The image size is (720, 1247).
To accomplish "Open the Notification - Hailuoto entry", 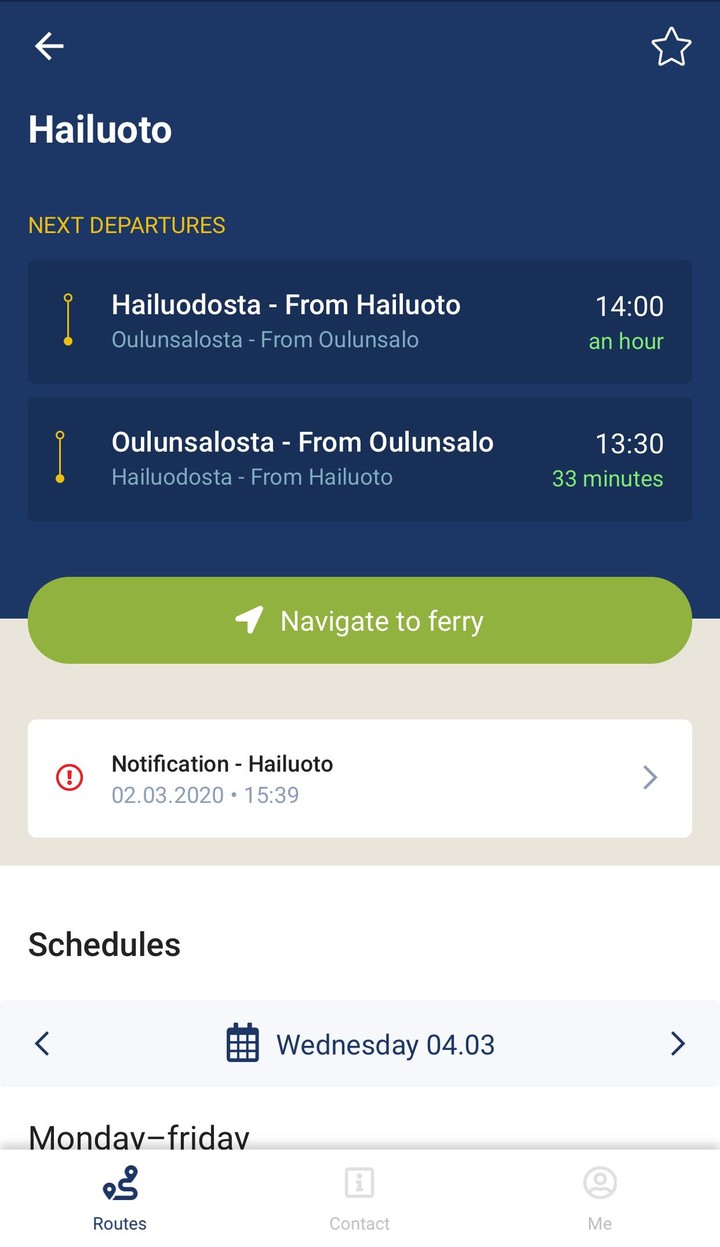I will 360,778.
